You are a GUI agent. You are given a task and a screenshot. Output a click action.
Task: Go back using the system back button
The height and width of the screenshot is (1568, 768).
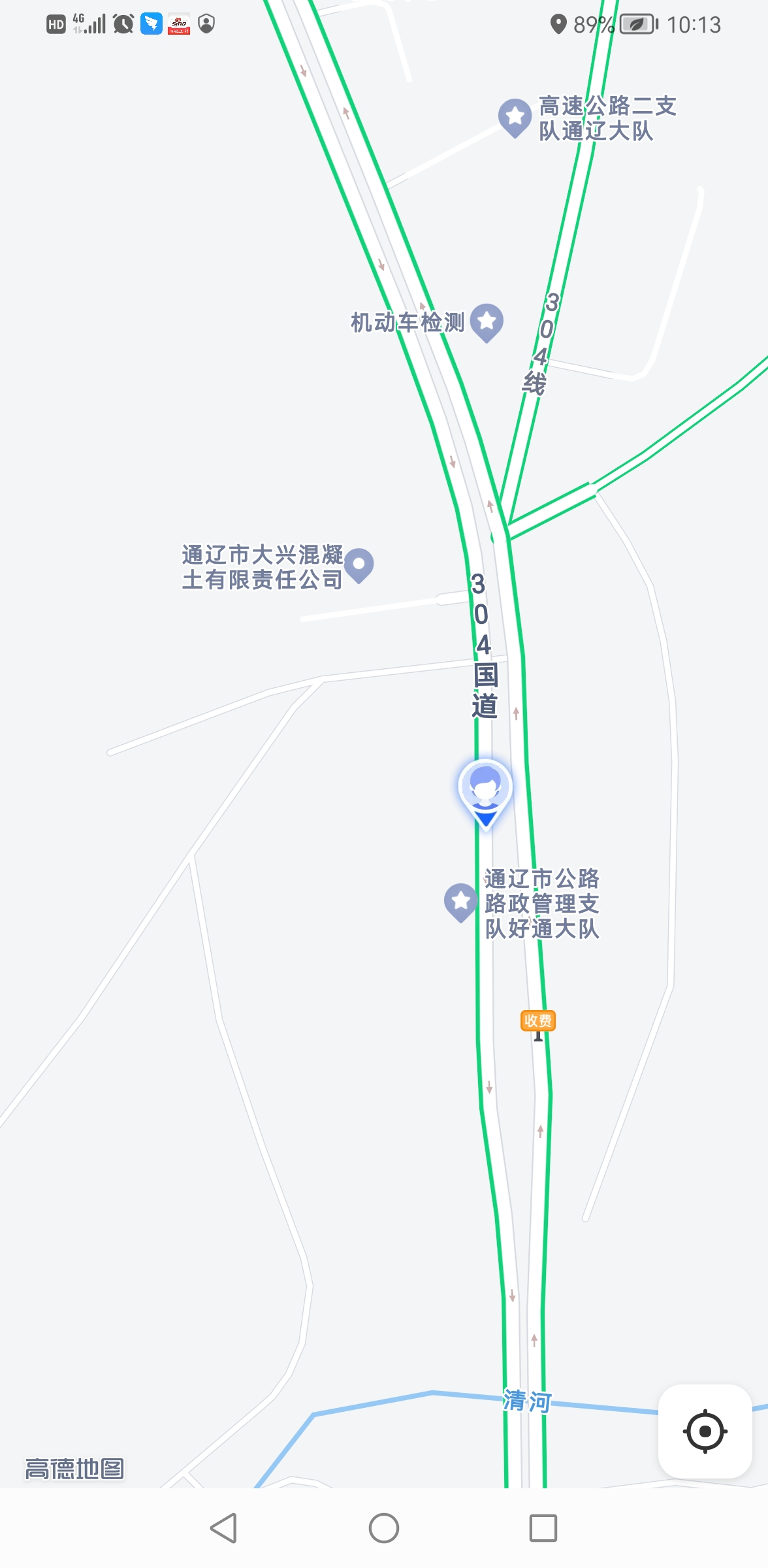pos(223,1528)
